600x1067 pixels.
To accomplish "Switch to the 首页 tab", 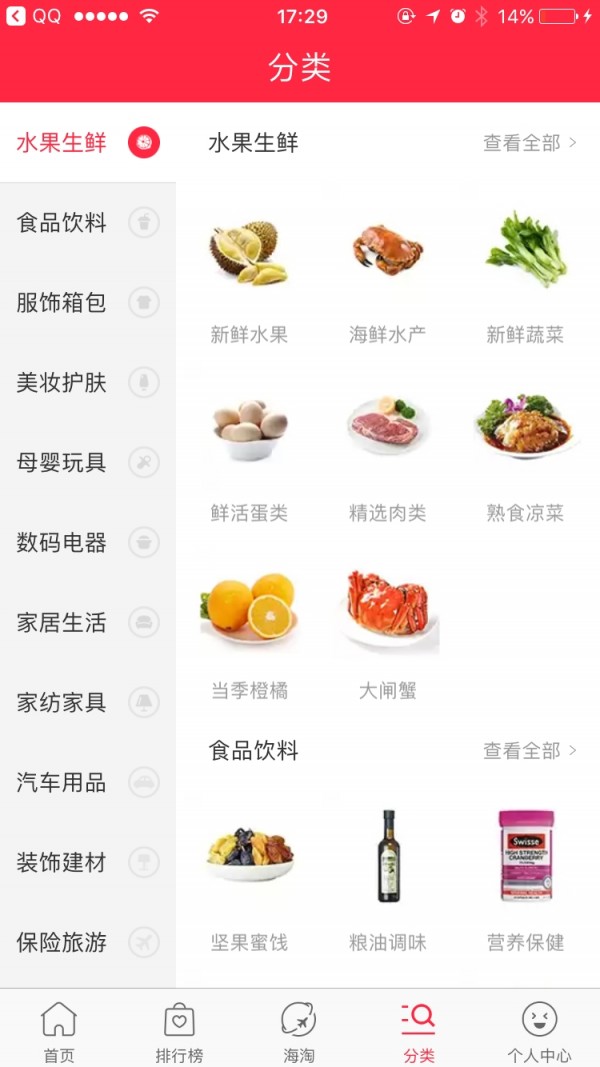I will point(59,1031).
